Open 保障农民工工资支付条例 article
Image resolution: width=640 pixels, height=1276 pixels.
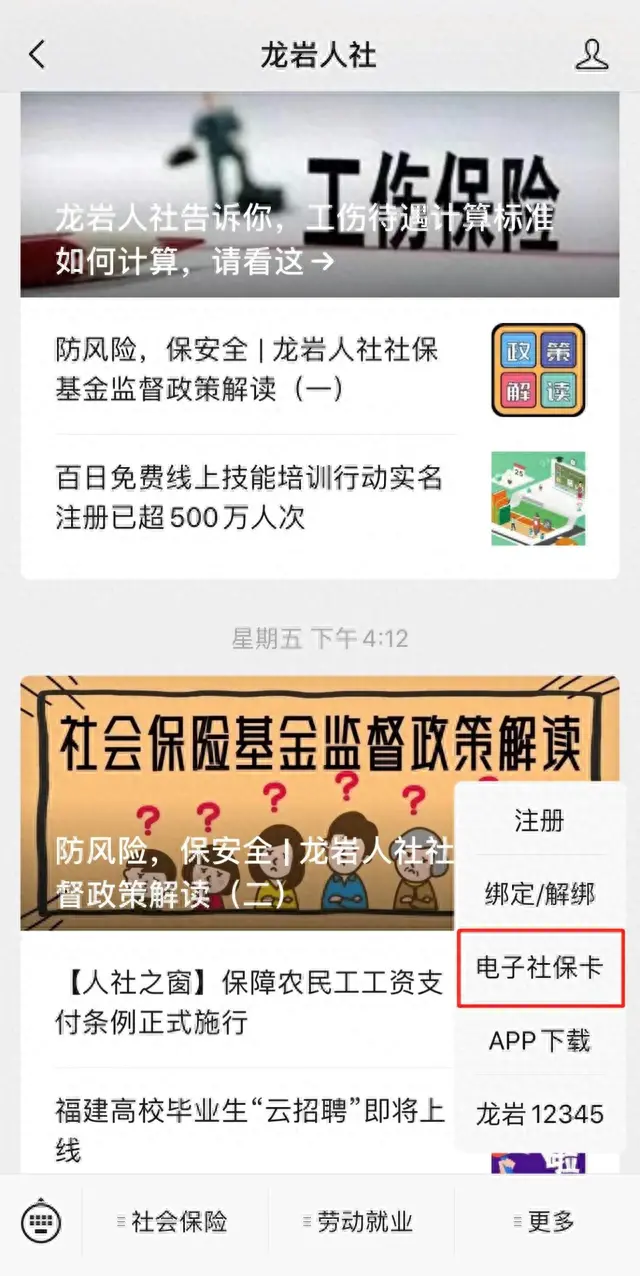[250, 1003]
